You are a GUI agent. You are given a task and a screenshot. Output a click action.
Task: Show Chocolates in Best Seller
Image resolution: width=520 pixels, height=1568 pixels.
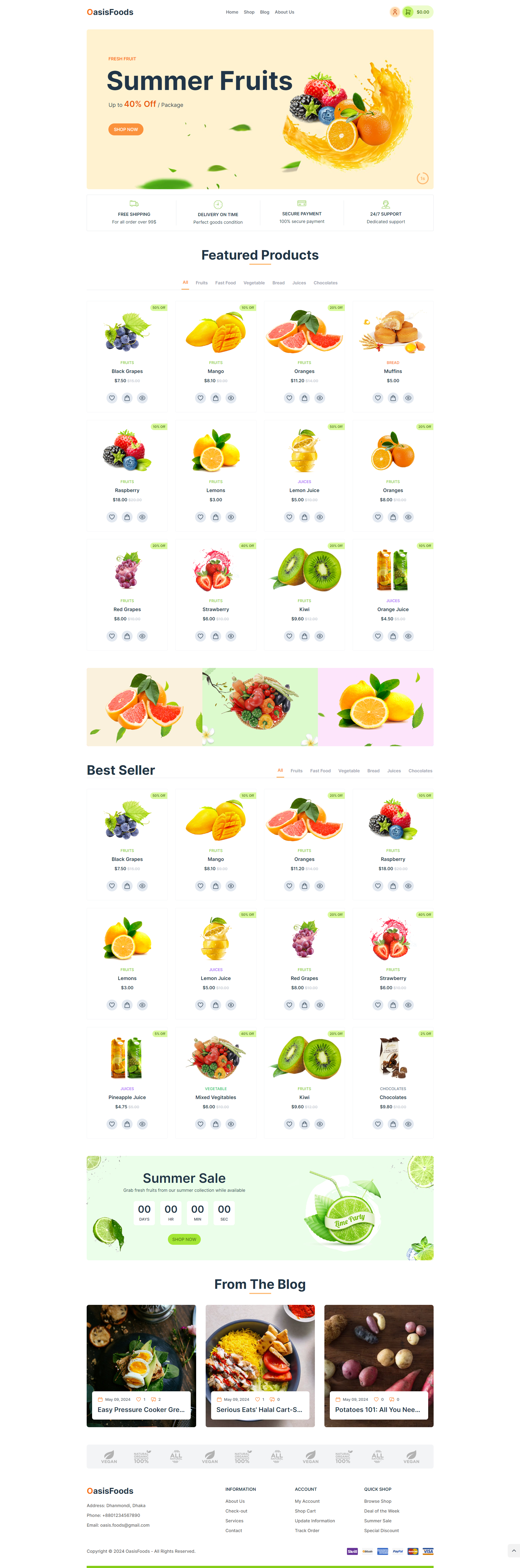420,771
